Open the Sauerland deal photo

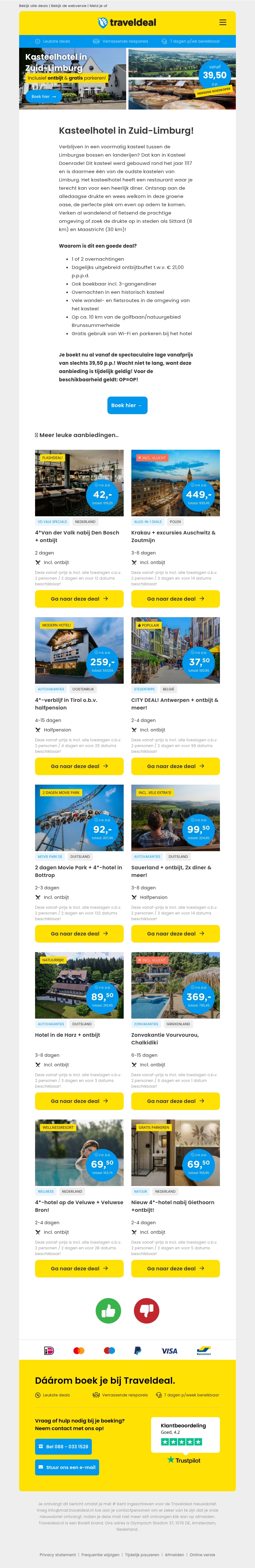coord(175,817)
